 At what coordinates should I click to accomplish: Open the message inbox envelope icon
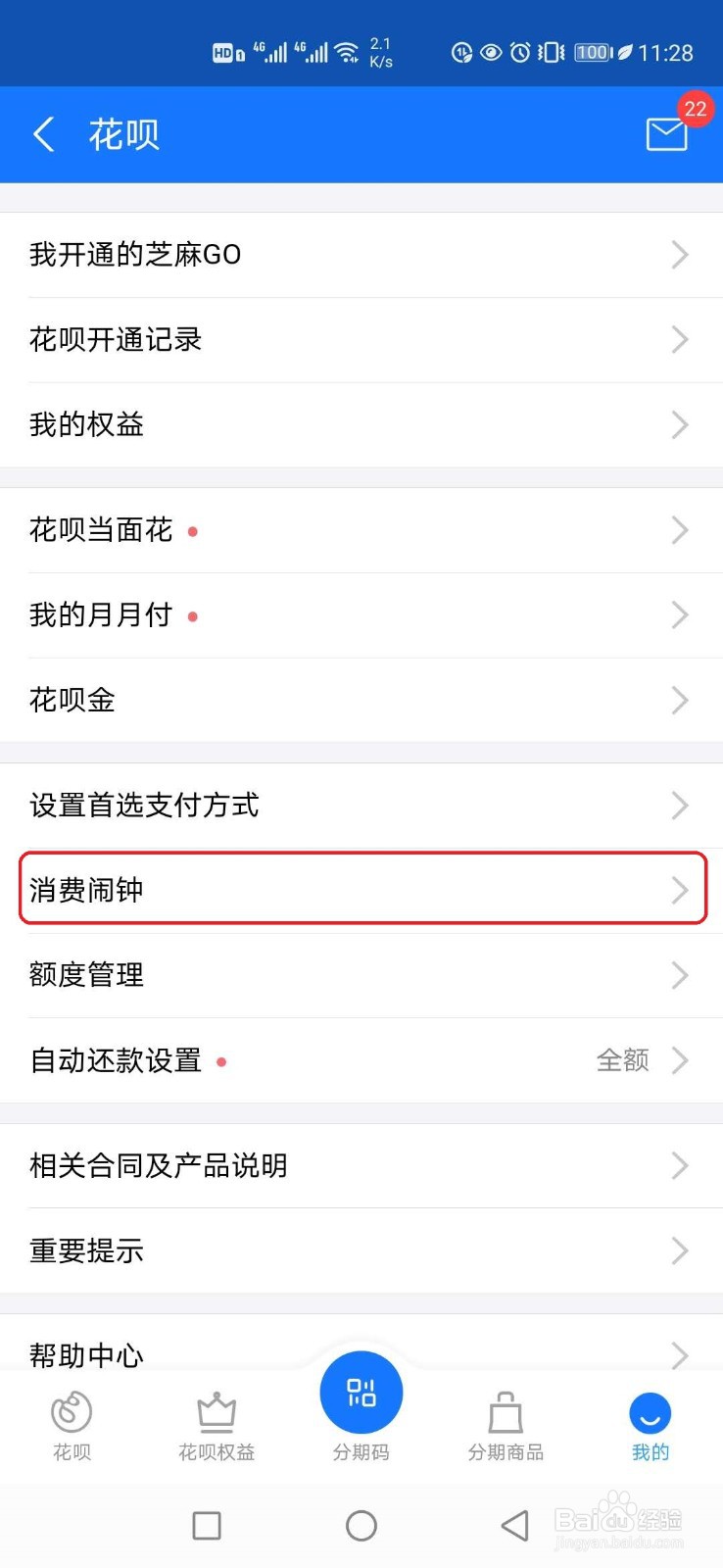click(666, 134)
